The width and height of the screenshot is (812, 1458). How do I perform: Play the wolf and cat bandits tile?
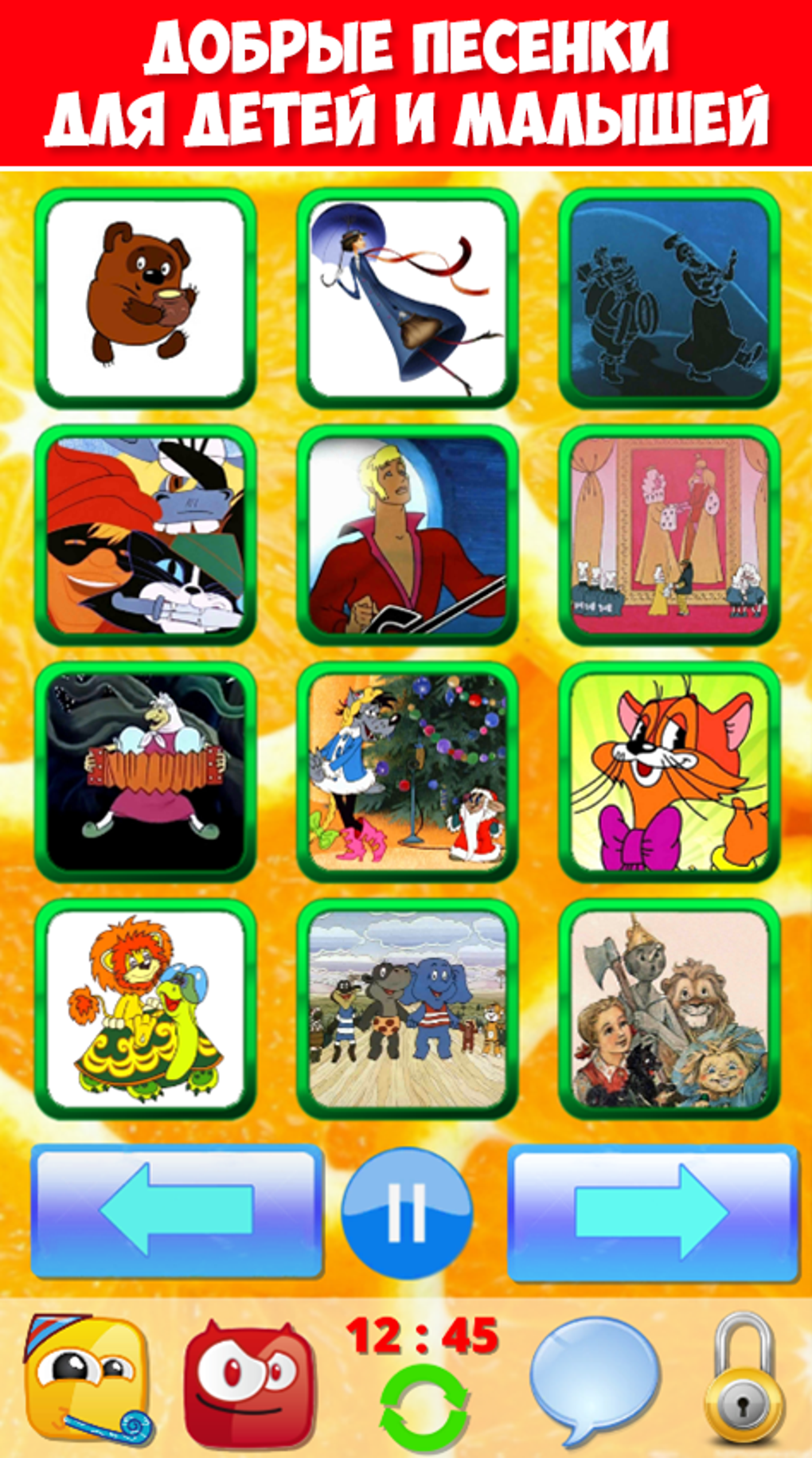[145, 535]
